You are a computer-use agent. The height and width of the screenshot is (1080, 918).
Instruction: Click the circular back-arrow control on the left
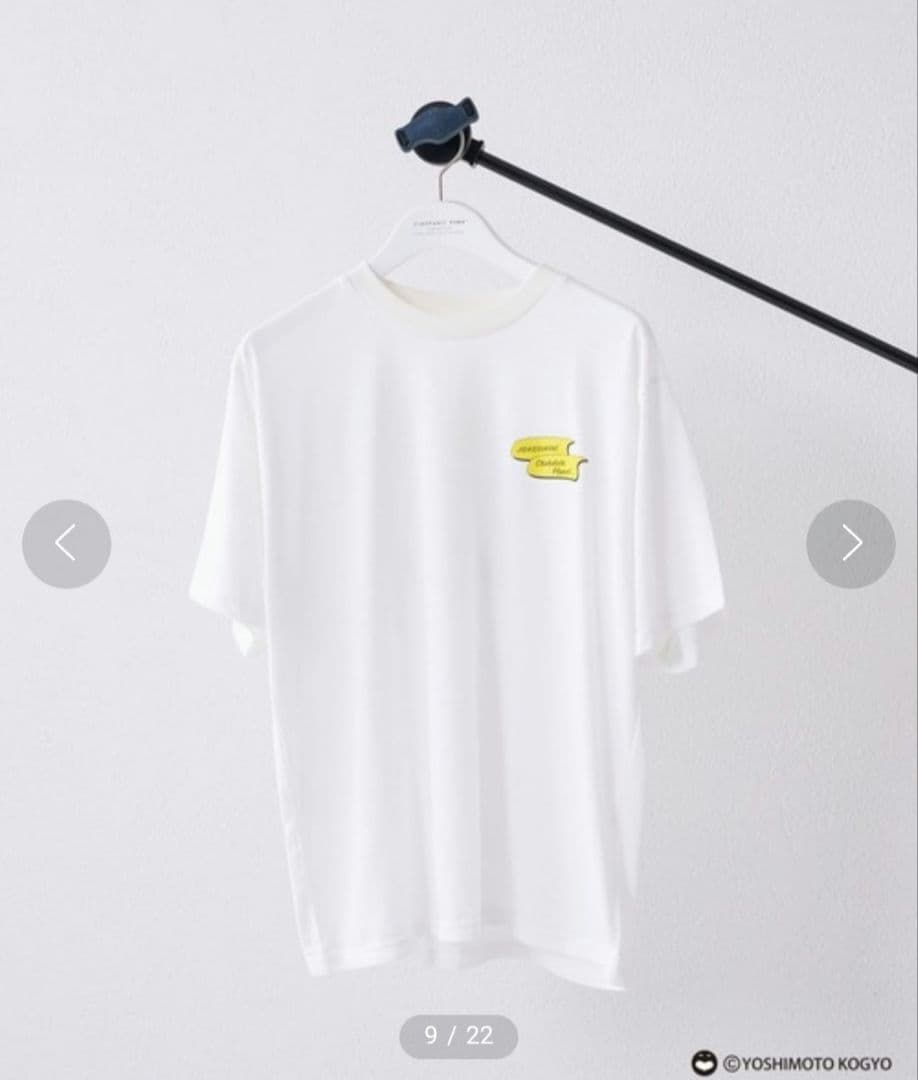click(x=66, y=543)
